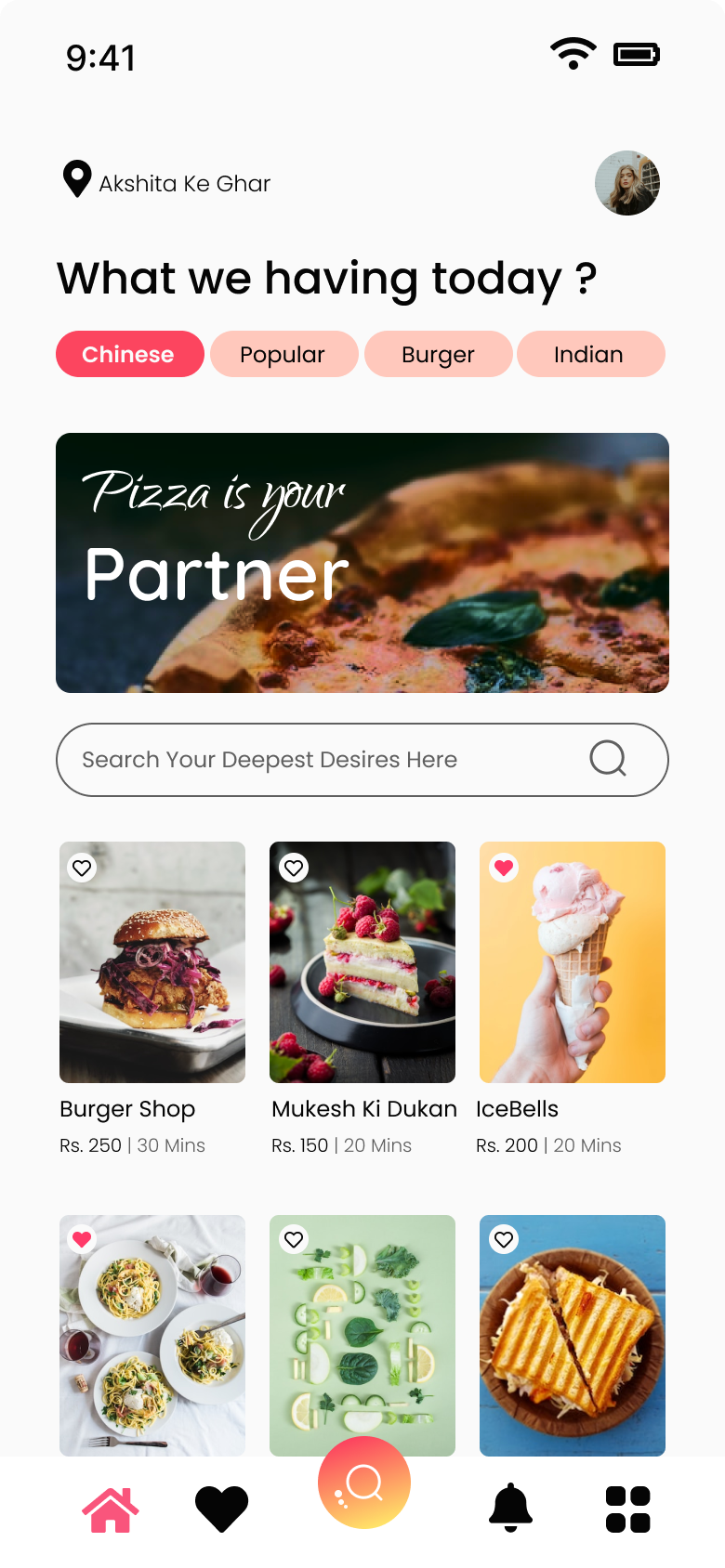This screenshot has width=725, height=1568.
Task: Open the notifications bell
Action: [x=510, y=1507]
